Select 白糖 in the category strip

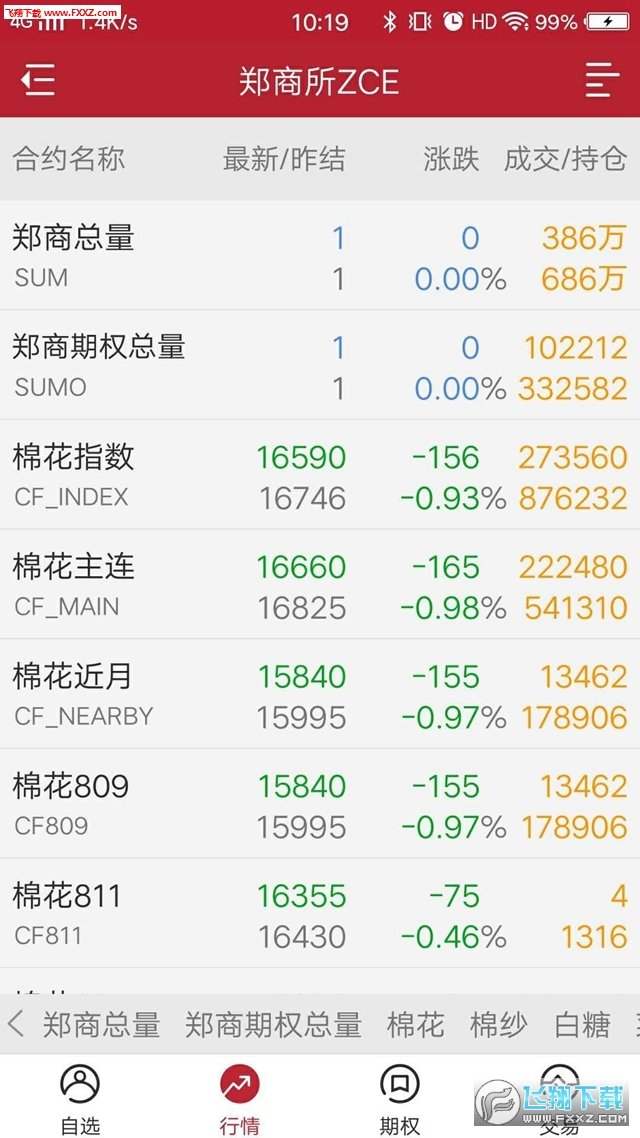click(583, 1025)
